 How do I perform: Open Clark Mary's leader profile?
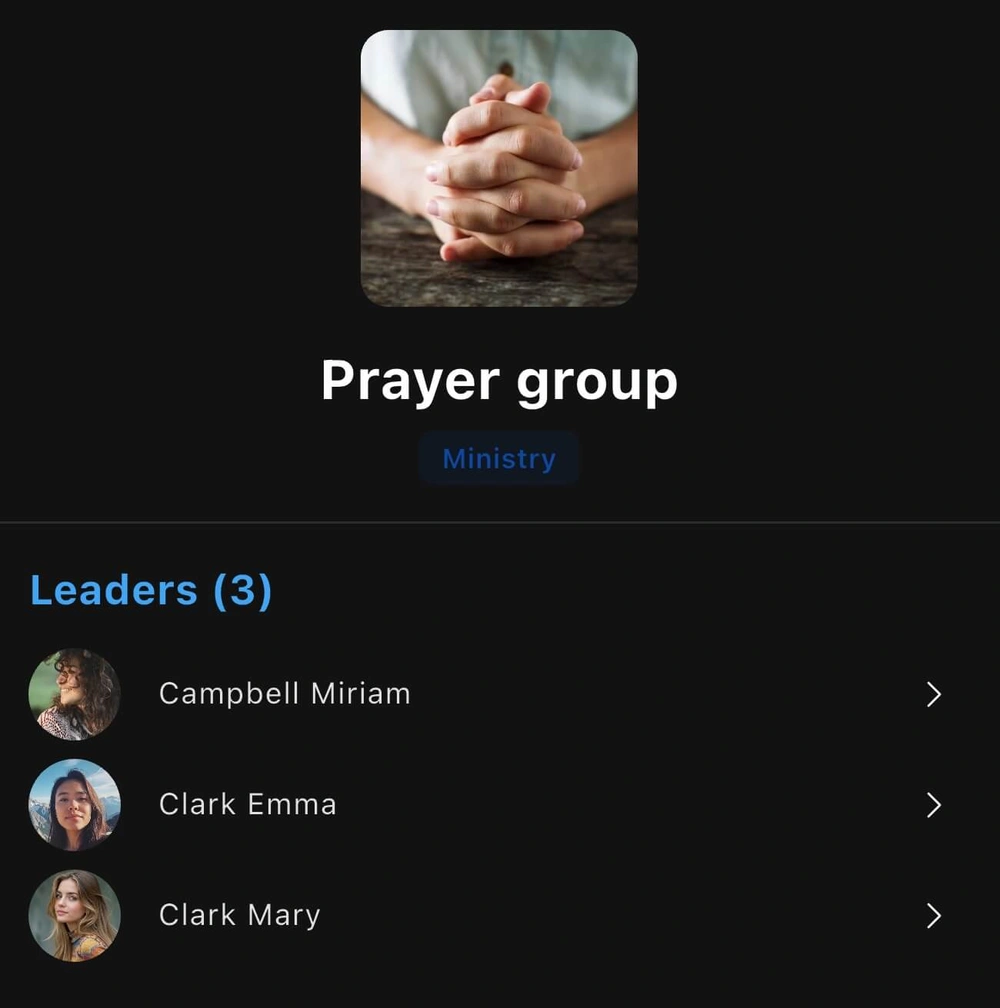pyautogui.click(x=239, y=916)
